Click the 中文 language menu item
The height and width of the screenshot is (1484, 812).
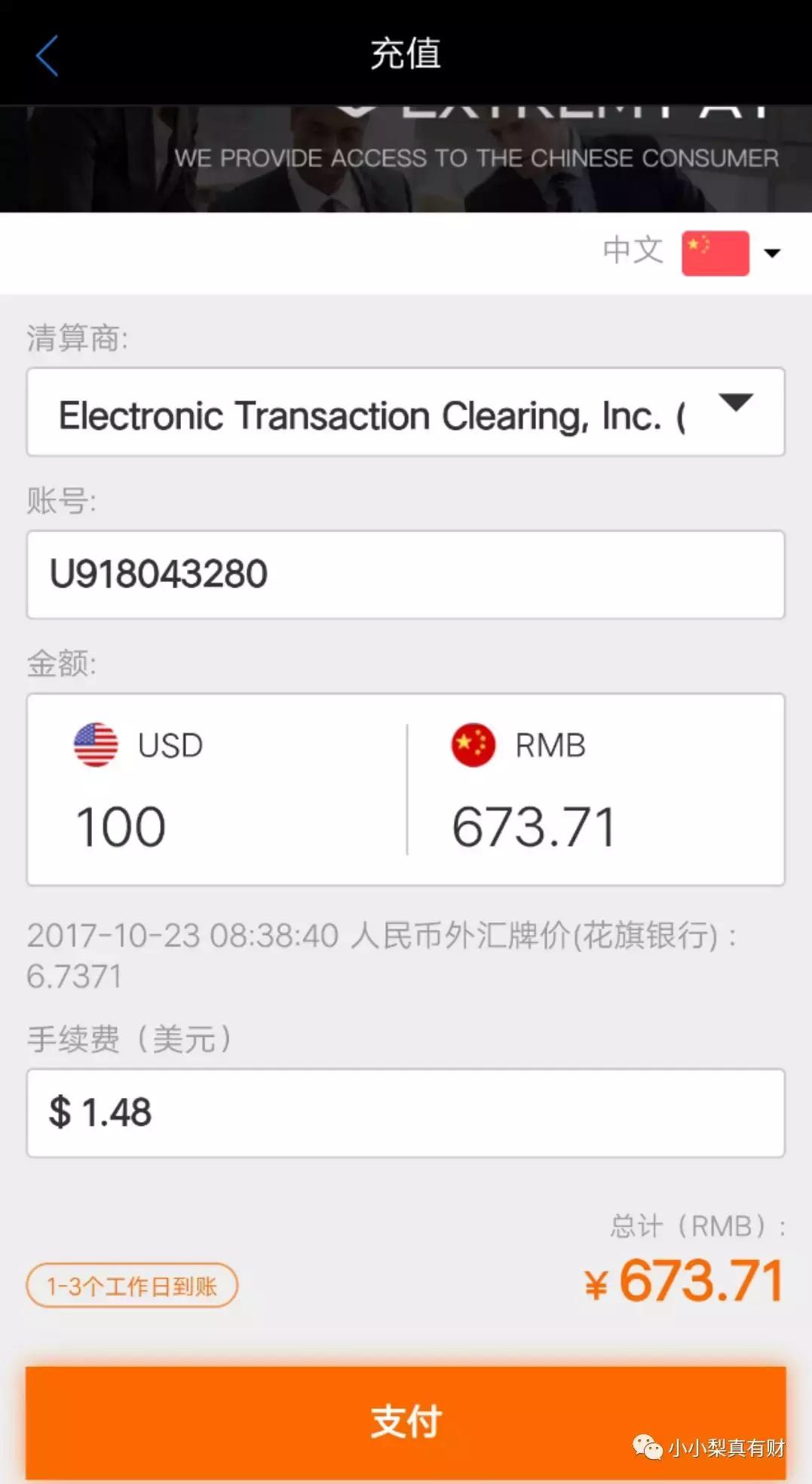point(632,250)
